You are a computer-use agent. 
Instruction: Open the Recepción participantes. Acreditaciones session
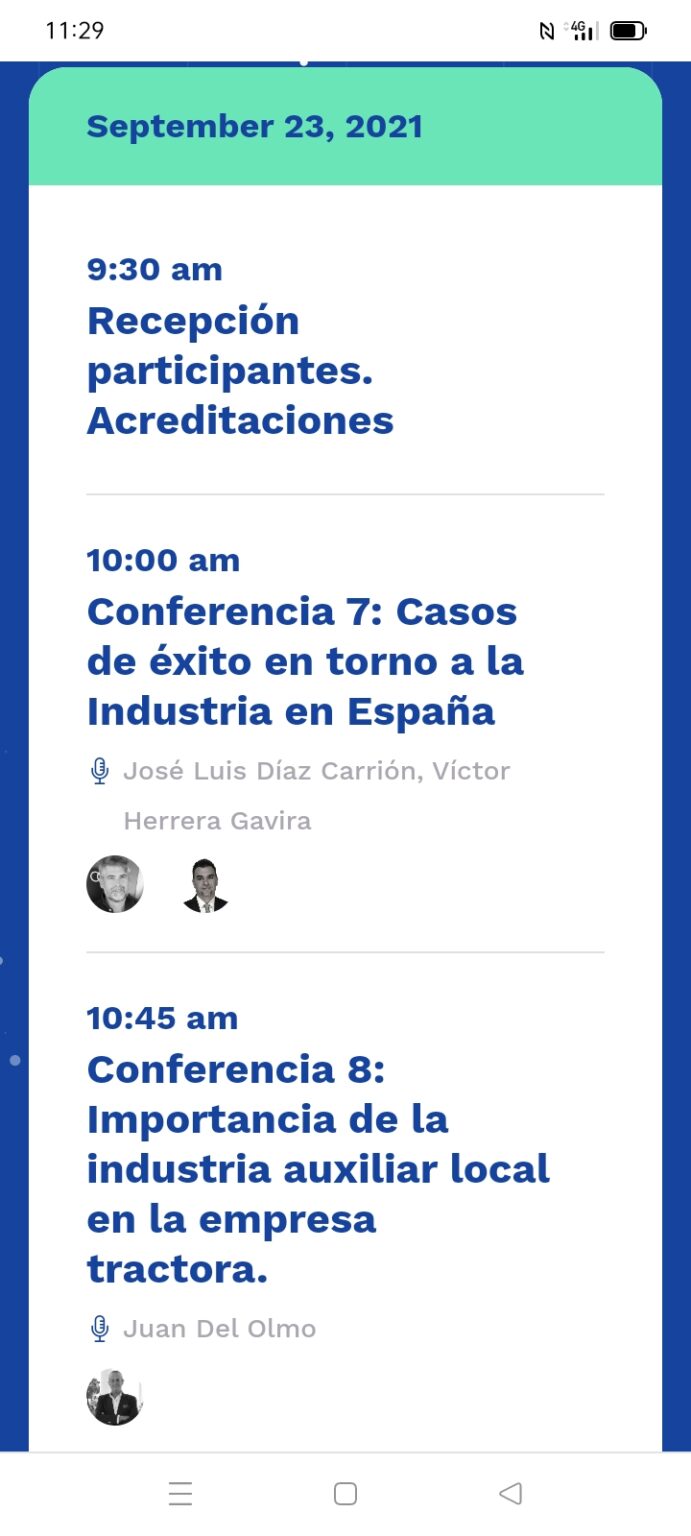(240, 370)
